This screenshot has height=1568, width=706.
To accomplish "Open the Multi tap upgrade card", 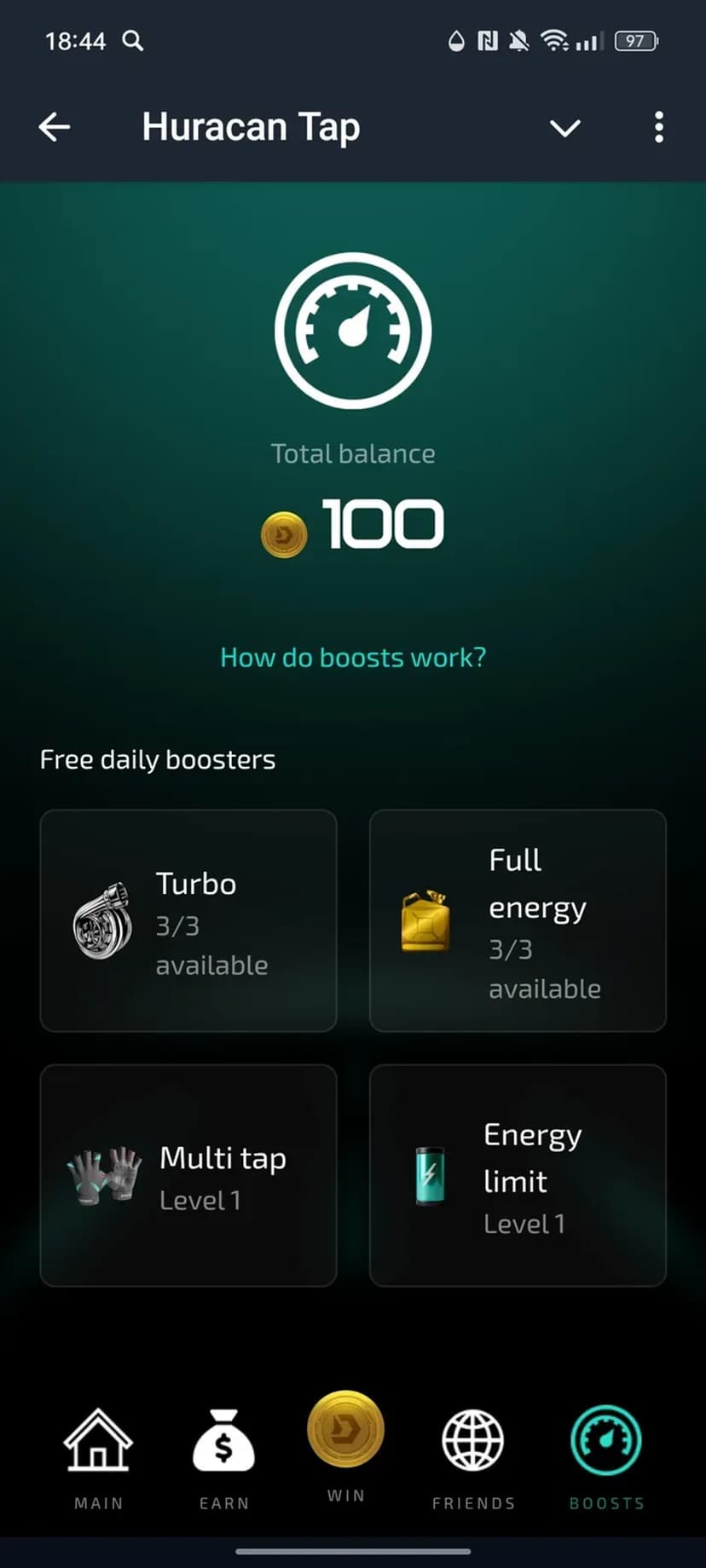I will [x=188, y=1175].
